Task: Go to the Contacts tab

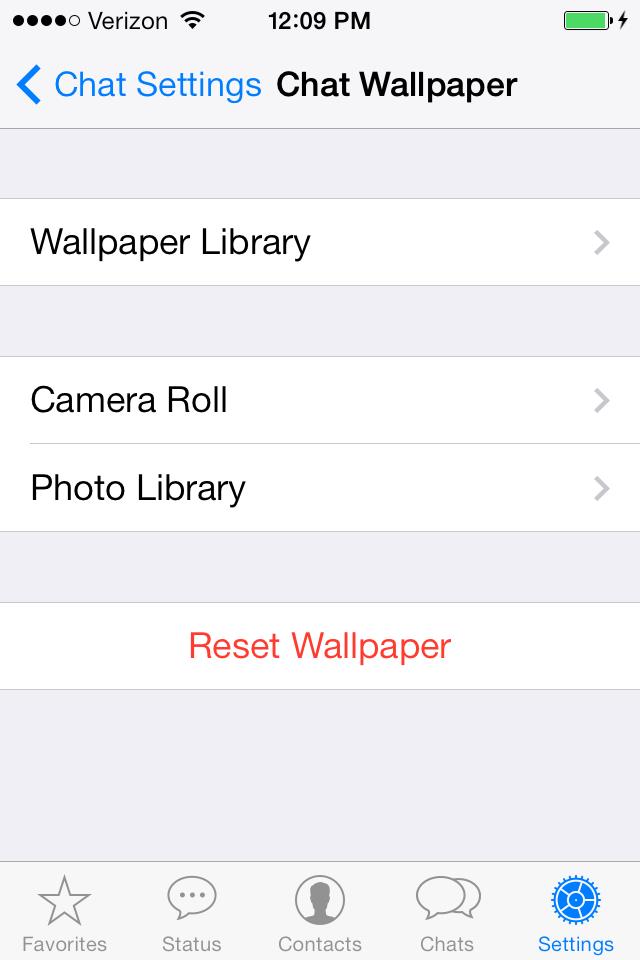Action: coord(320,913)
